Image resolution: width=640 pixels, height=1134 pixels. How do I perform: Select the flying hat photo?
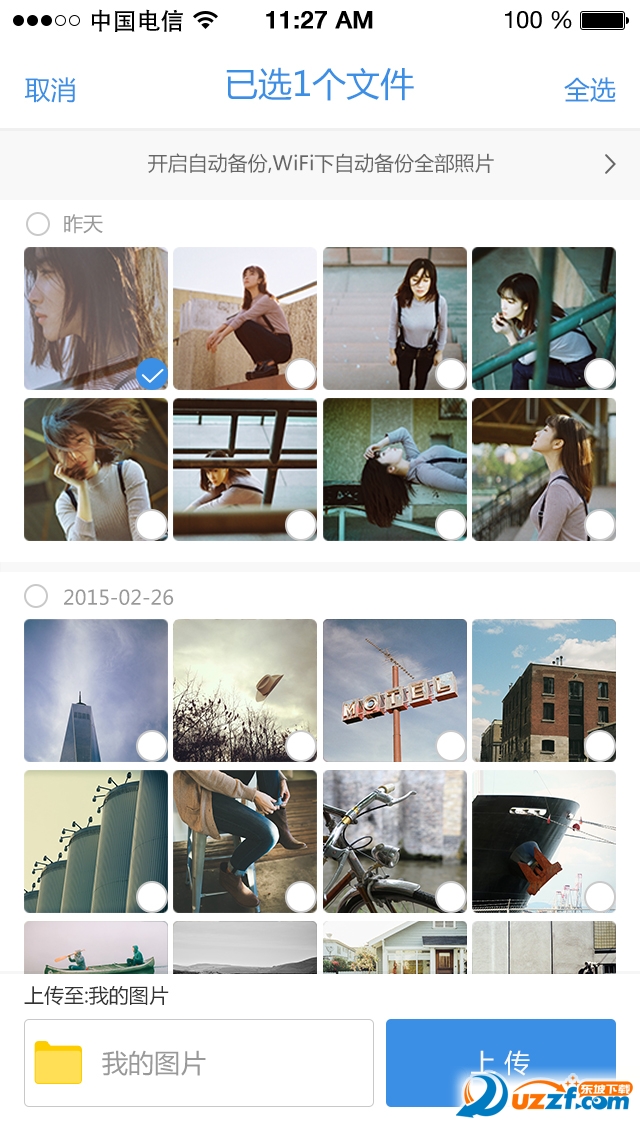(245, 690)
